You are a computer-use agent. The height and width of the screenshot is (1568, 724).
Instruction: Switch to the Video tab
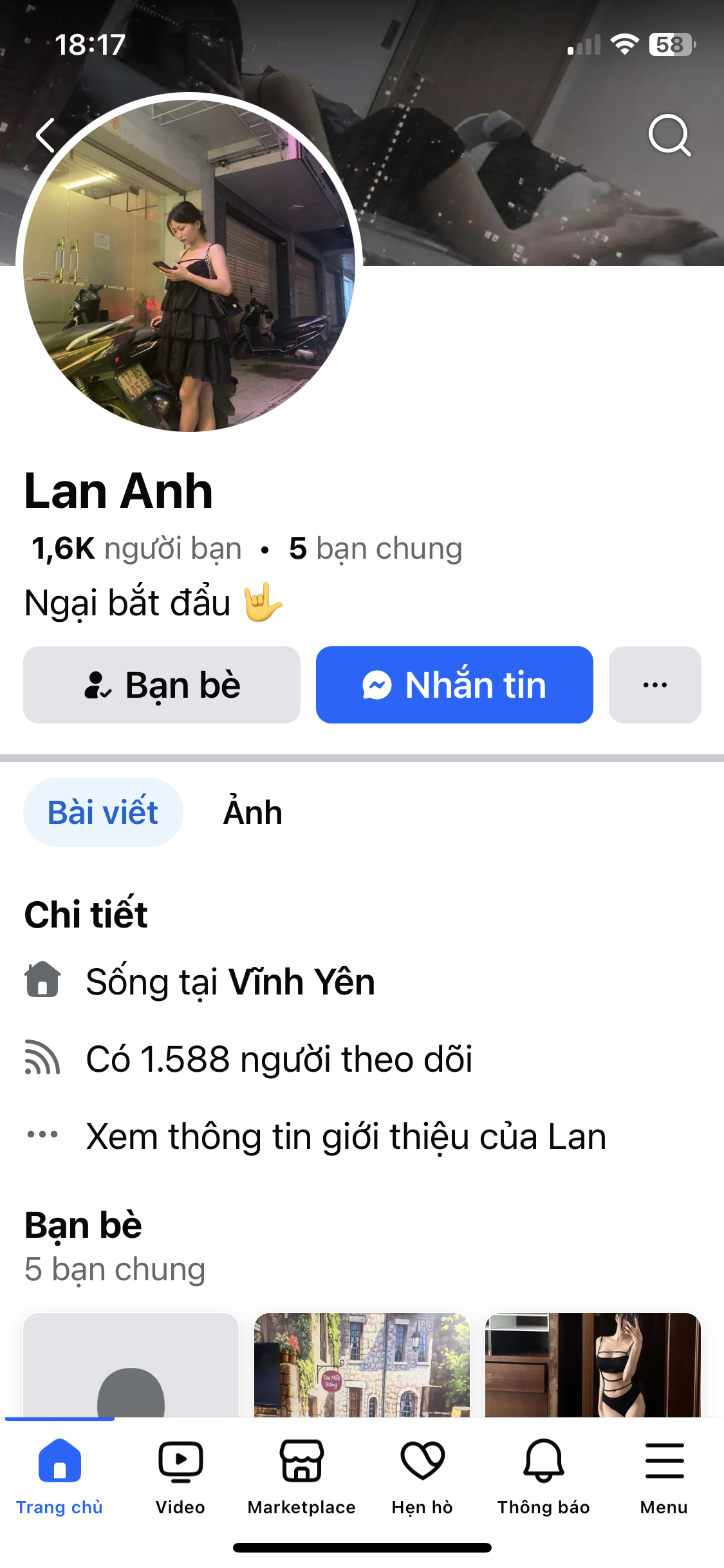[x=180, y=1475]
